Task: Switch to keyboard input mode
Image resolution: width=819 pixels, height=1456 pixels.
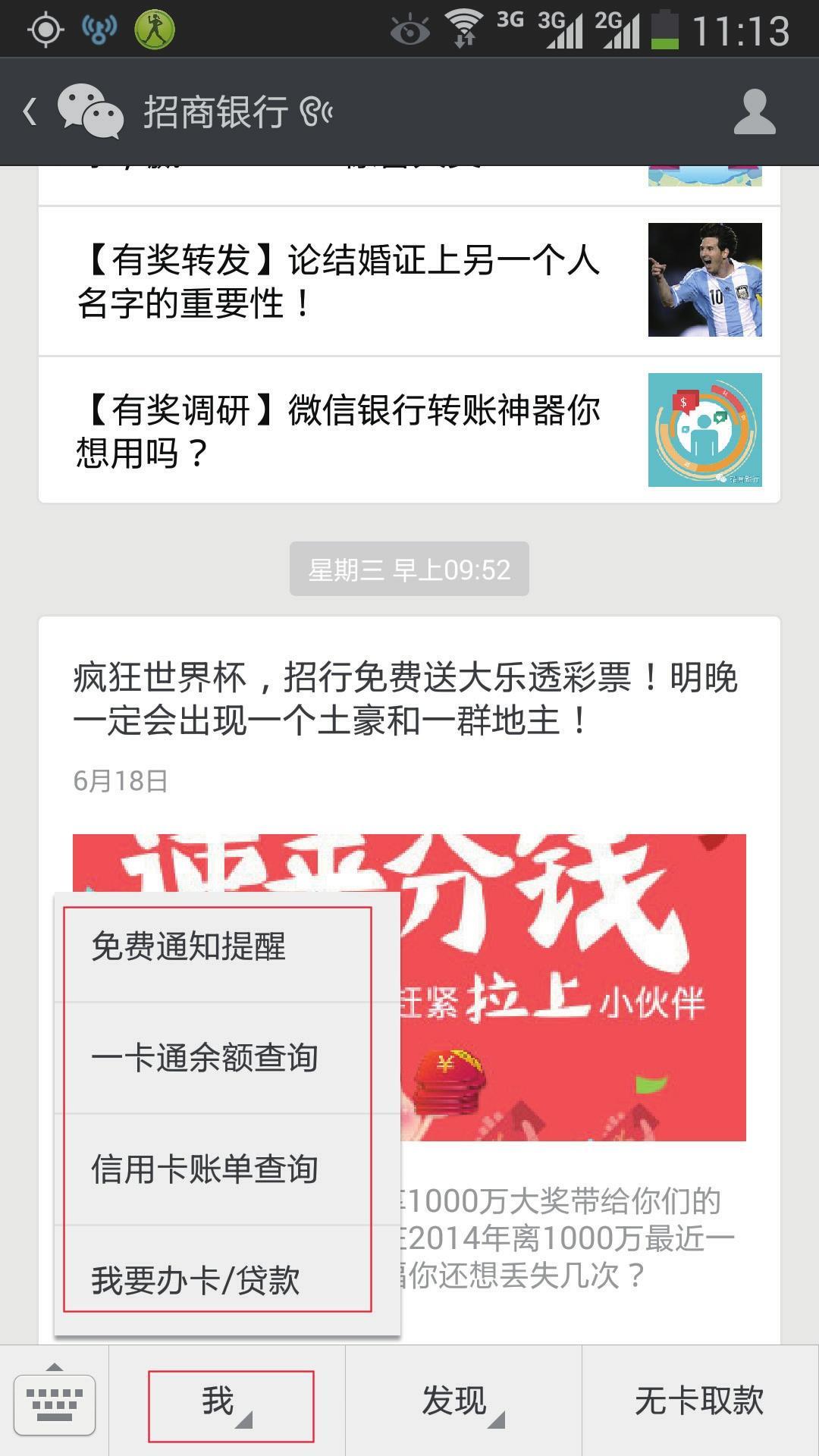Action: tap(55, 1401)
